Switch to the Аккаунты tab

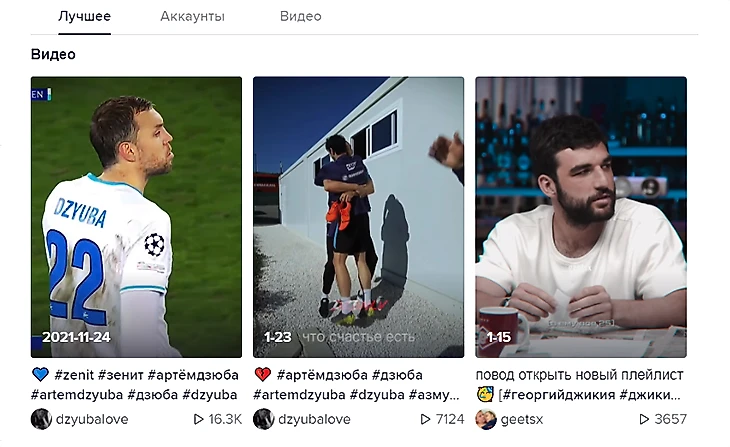[x=192, y=17]
